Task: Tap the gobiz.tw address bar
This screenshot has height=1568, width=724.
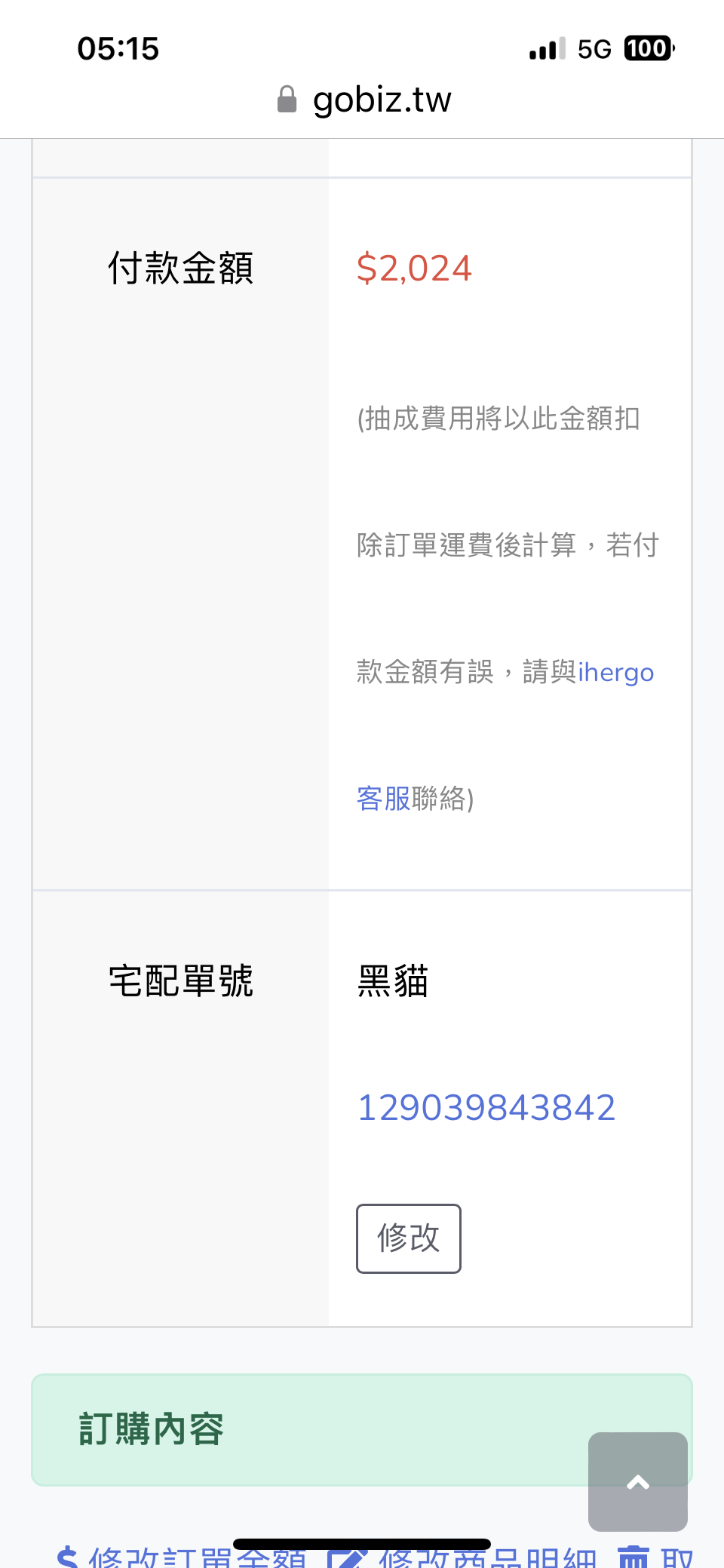Action: (364, 100)
